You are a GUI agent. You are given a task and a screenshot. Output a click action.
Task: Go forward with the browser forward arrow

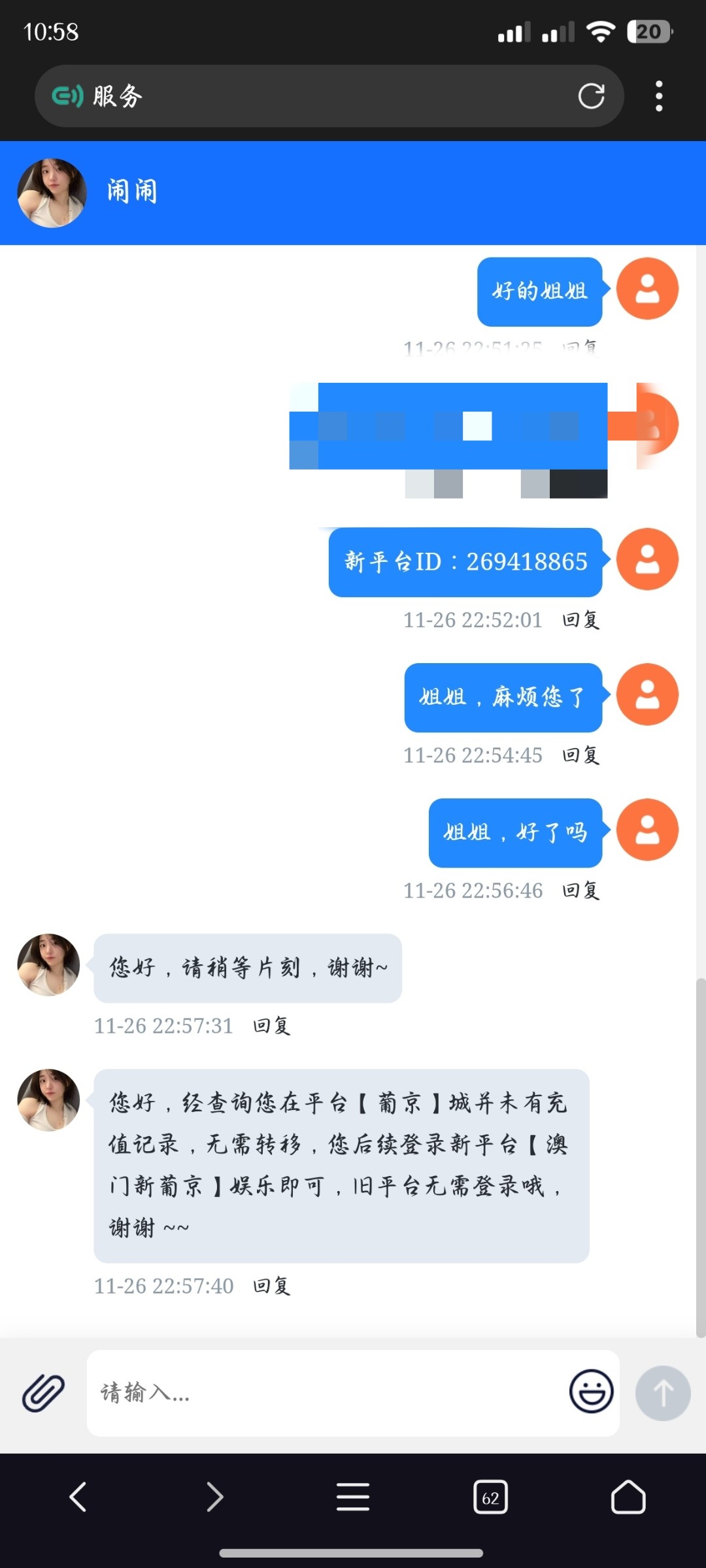pos(215,1497)
